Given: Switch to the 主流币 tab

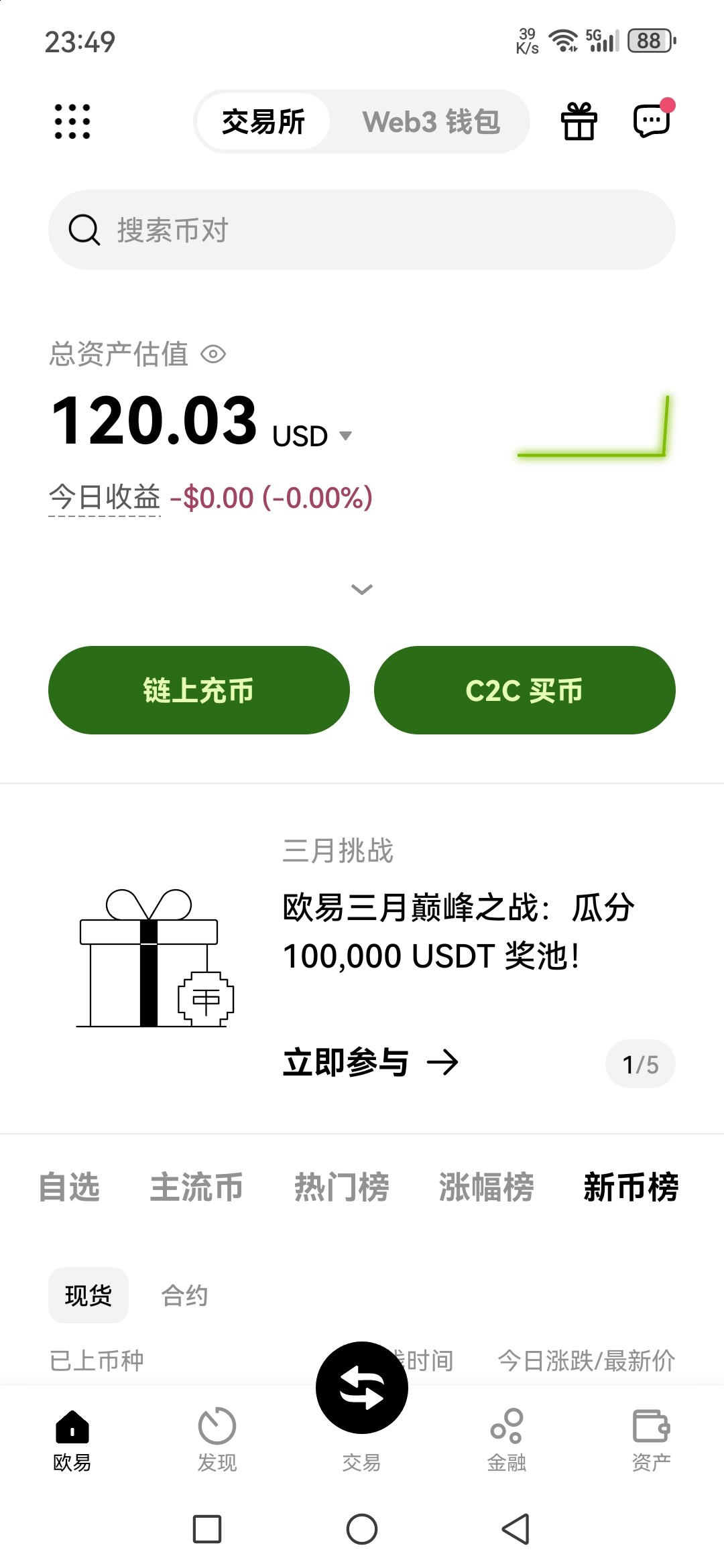Looking at the screenshot, I should (x=196, y=1187).
